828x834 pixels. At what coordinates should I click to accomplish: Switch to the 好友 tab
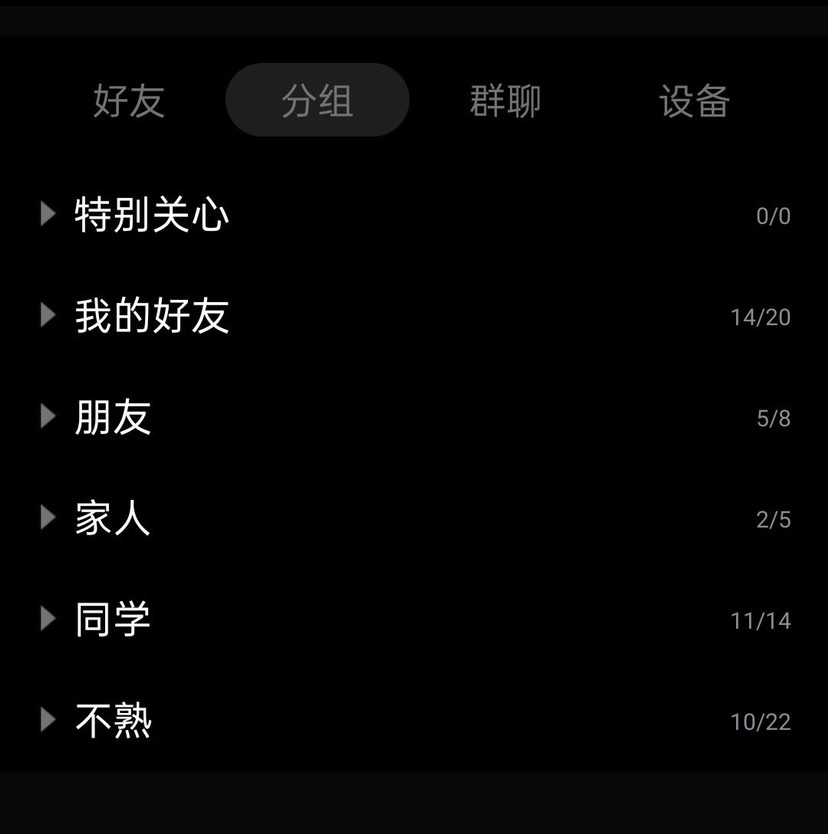pos(129,101)
